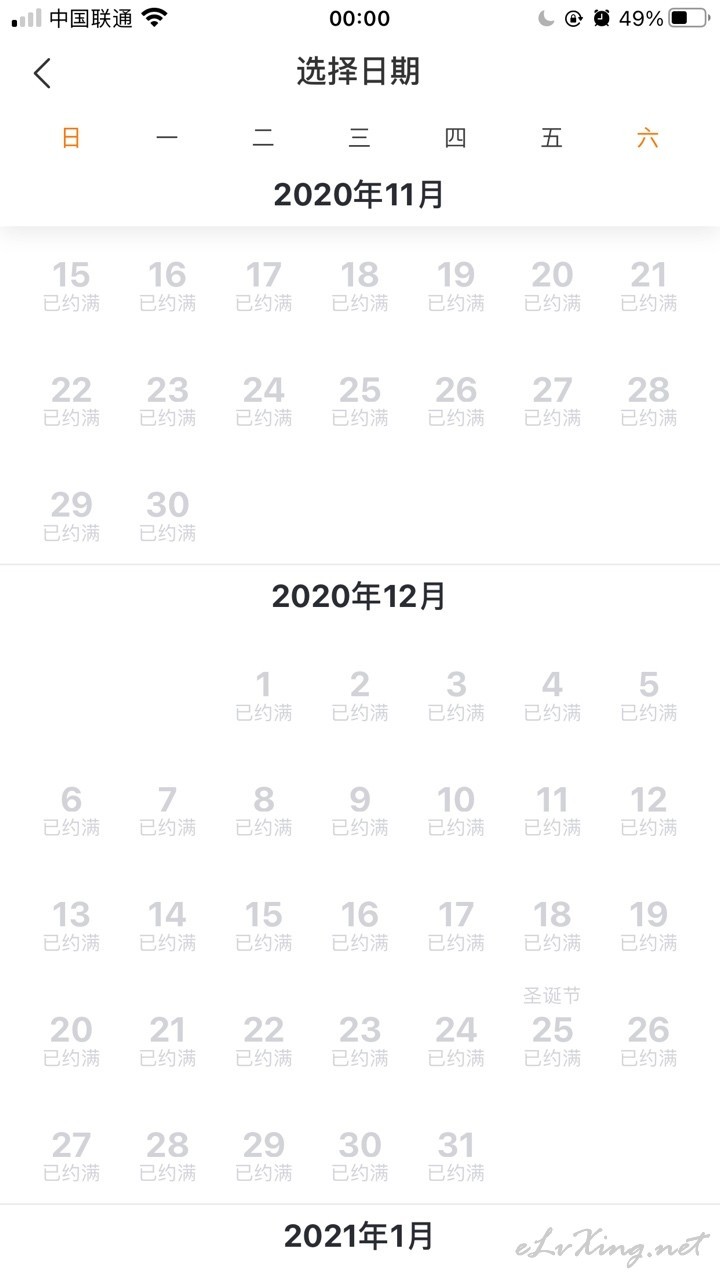720x1280 pixels.
Task: Tap November 21, 2020 date cell
Action: pyautogui.click(x=648, y=286)
